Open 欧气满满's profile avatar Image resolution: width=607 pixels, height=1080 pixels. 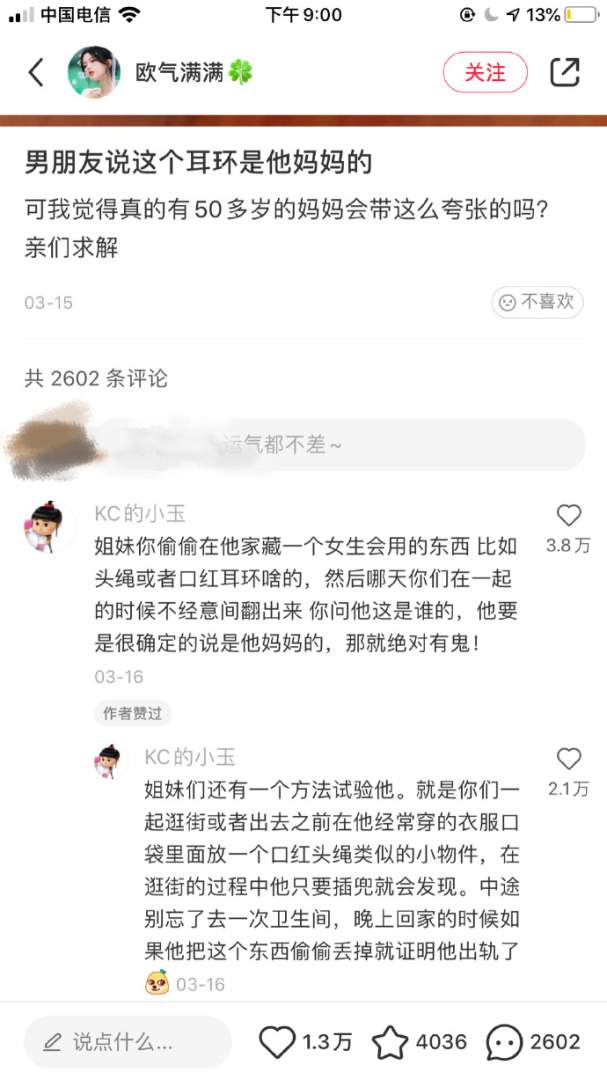(94, 72)
